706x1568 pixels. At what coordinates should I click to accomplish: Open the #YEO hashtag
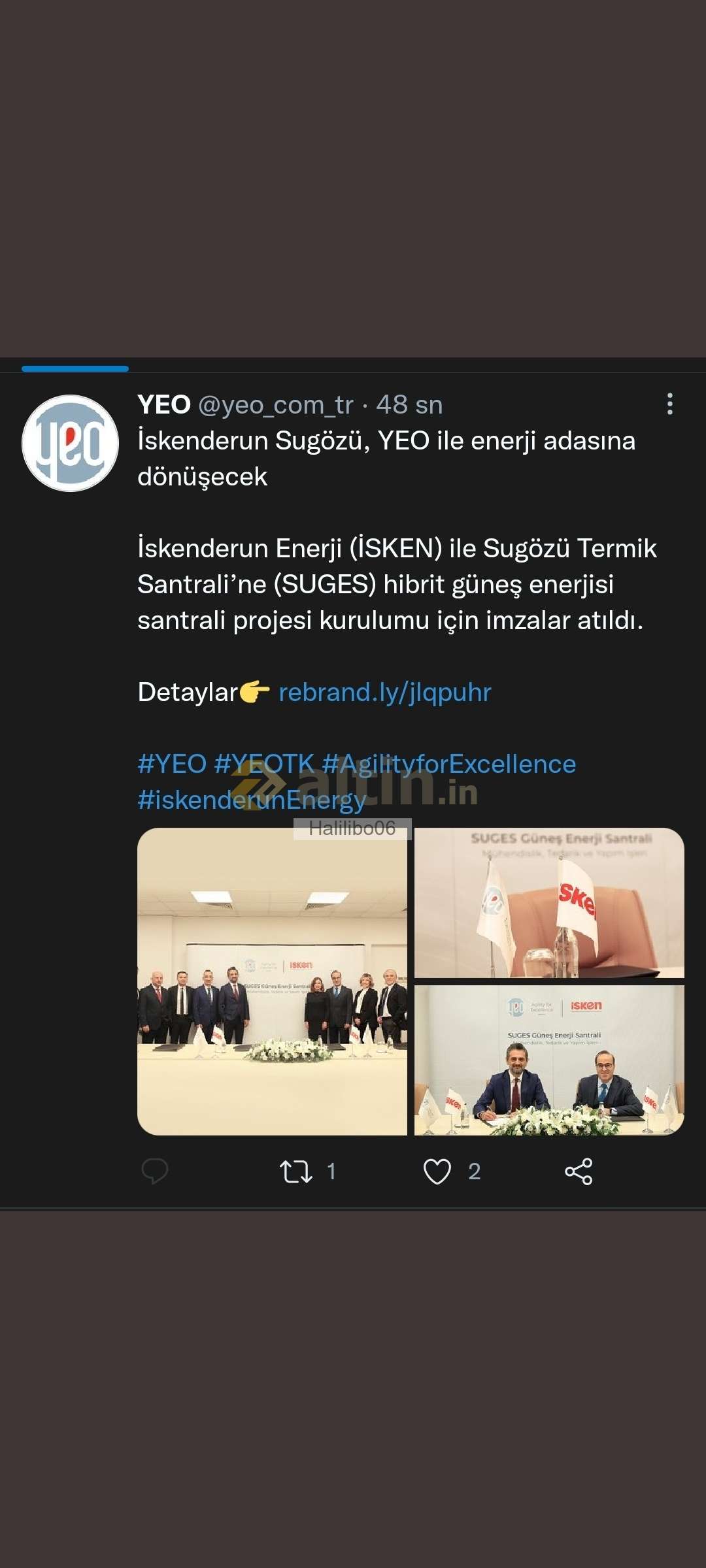click(172, 764)
